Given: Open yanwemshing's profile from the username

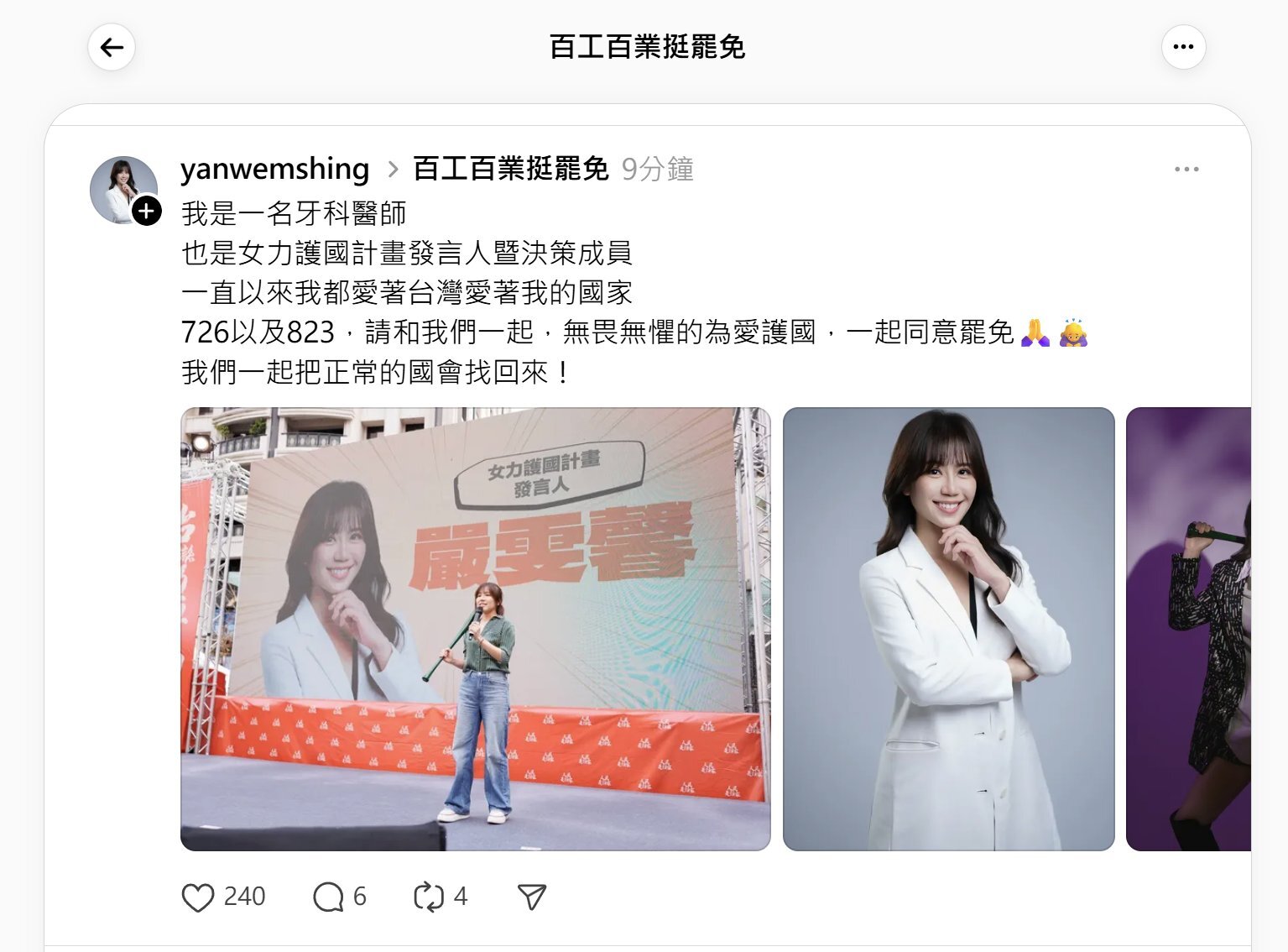Looking at the screenshot, I should tap(274, 169).
